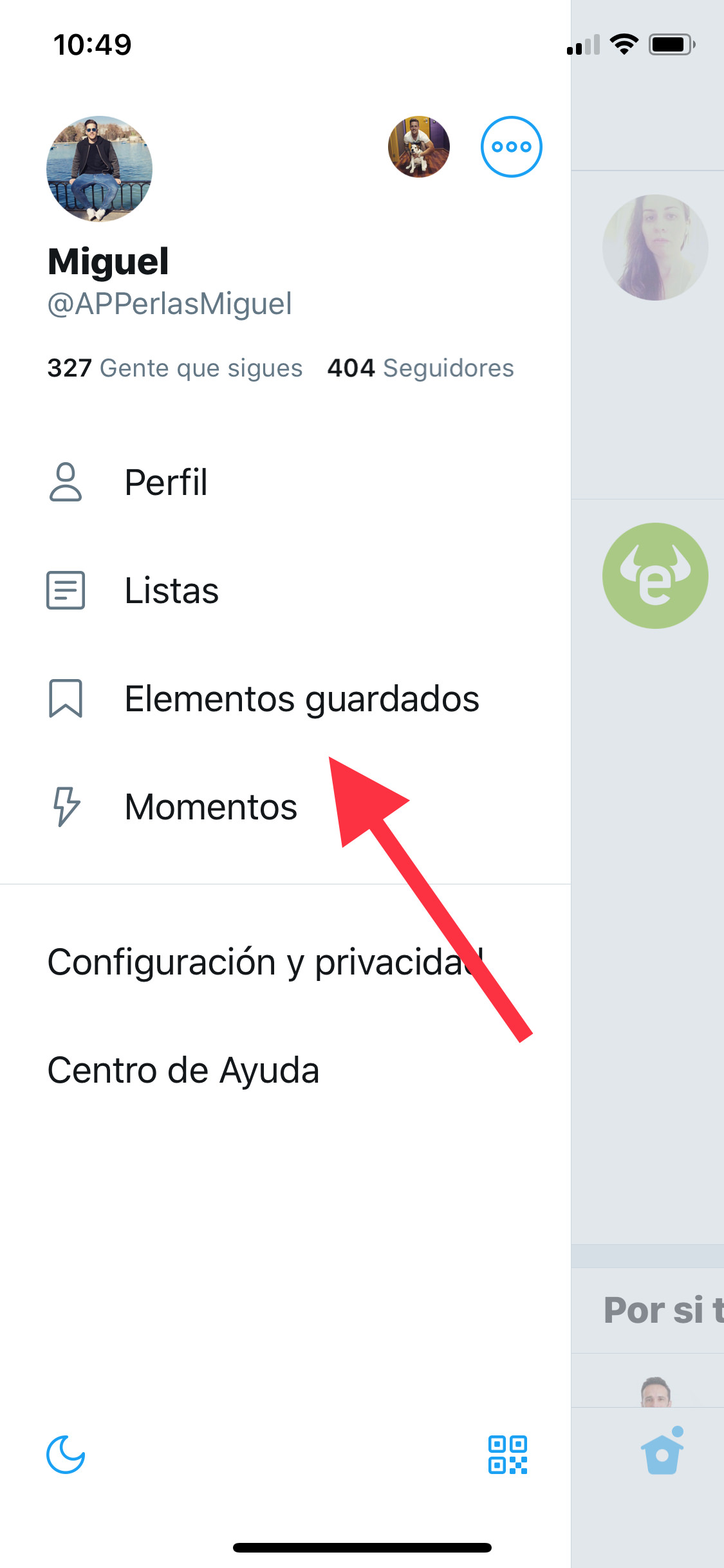This screenshot has width=724, height=1568.
Task: Open the accounts options circle with dots
Action: pos(511,147)
